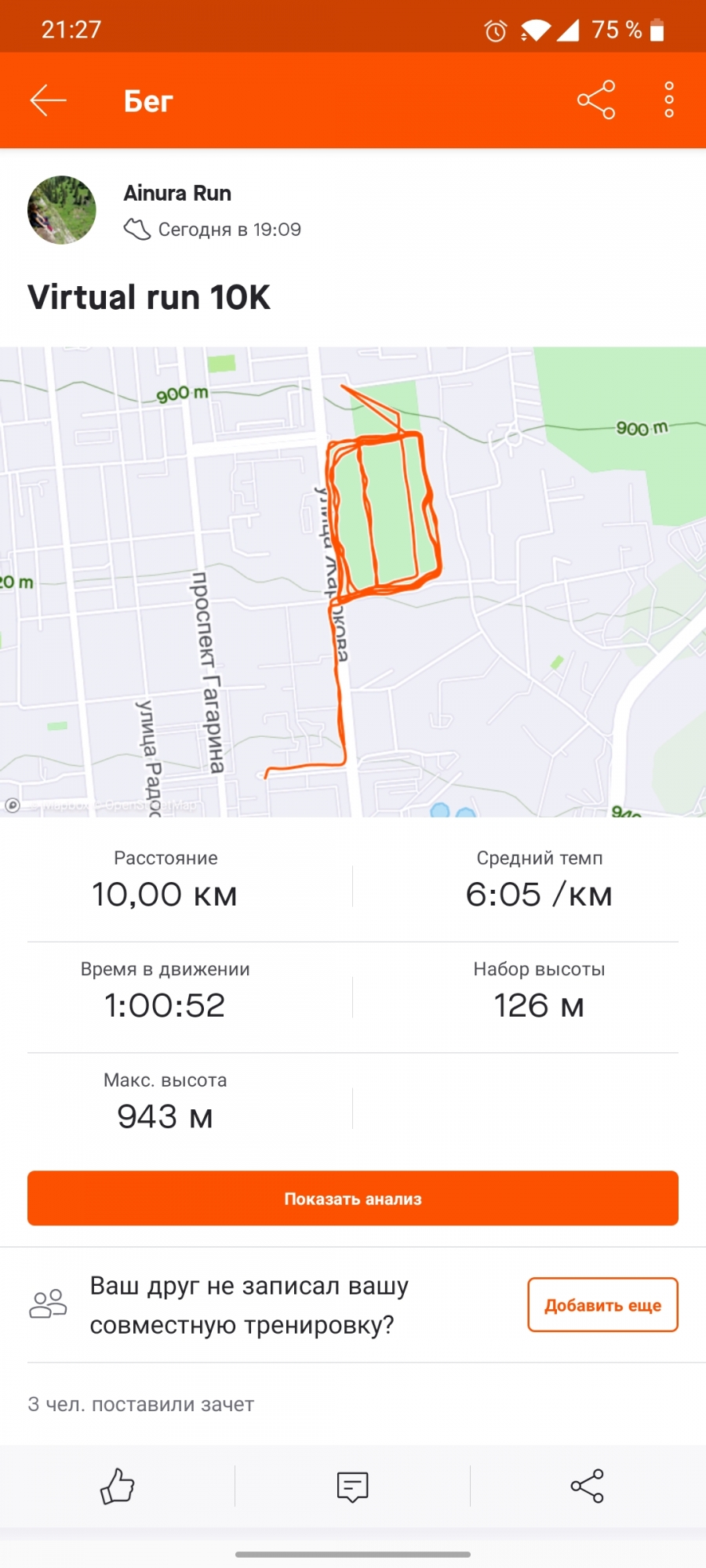Give kudos with the thumbs-up icon
Screen dimensions: 706x1568
pos(118,1486)
